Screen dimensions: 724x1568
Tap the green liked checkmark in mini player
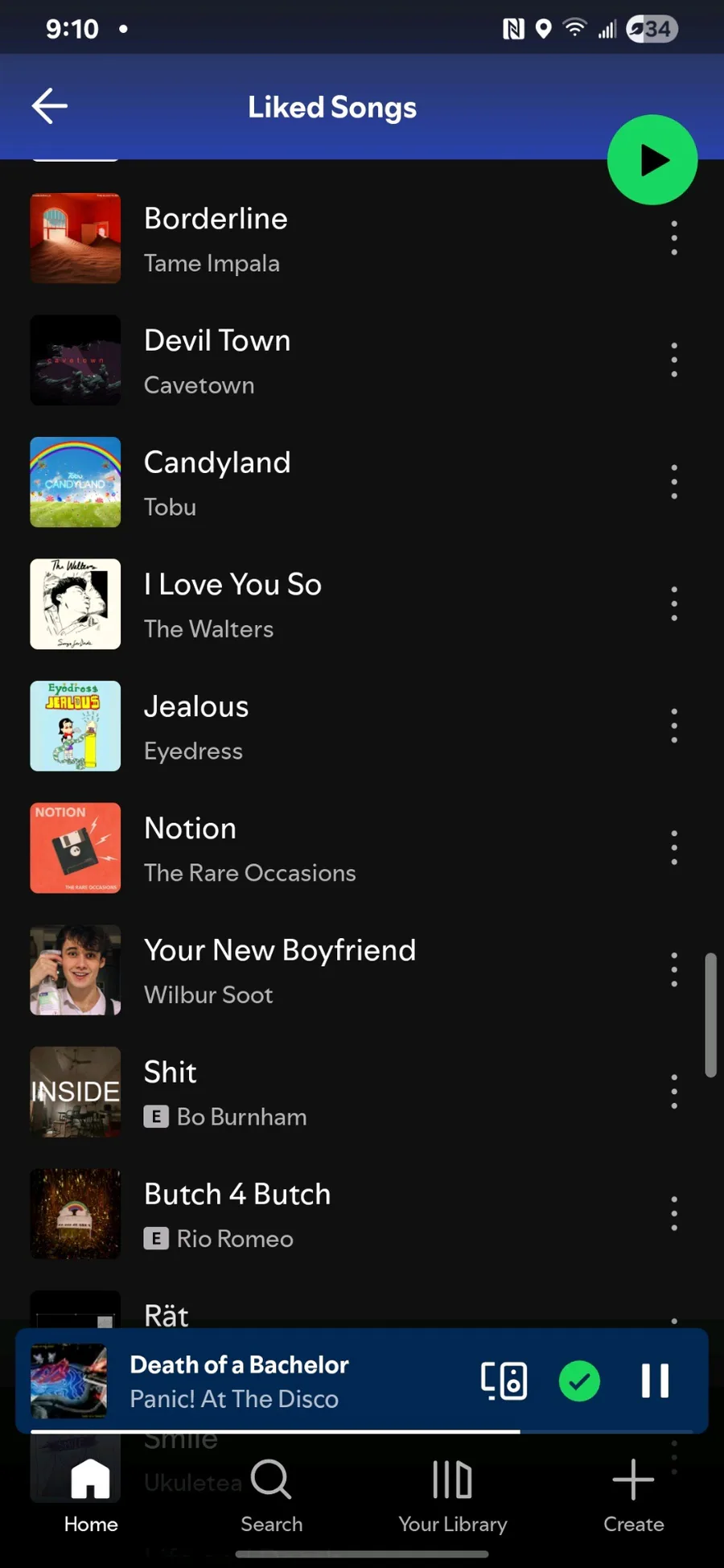click(579, 1381)
